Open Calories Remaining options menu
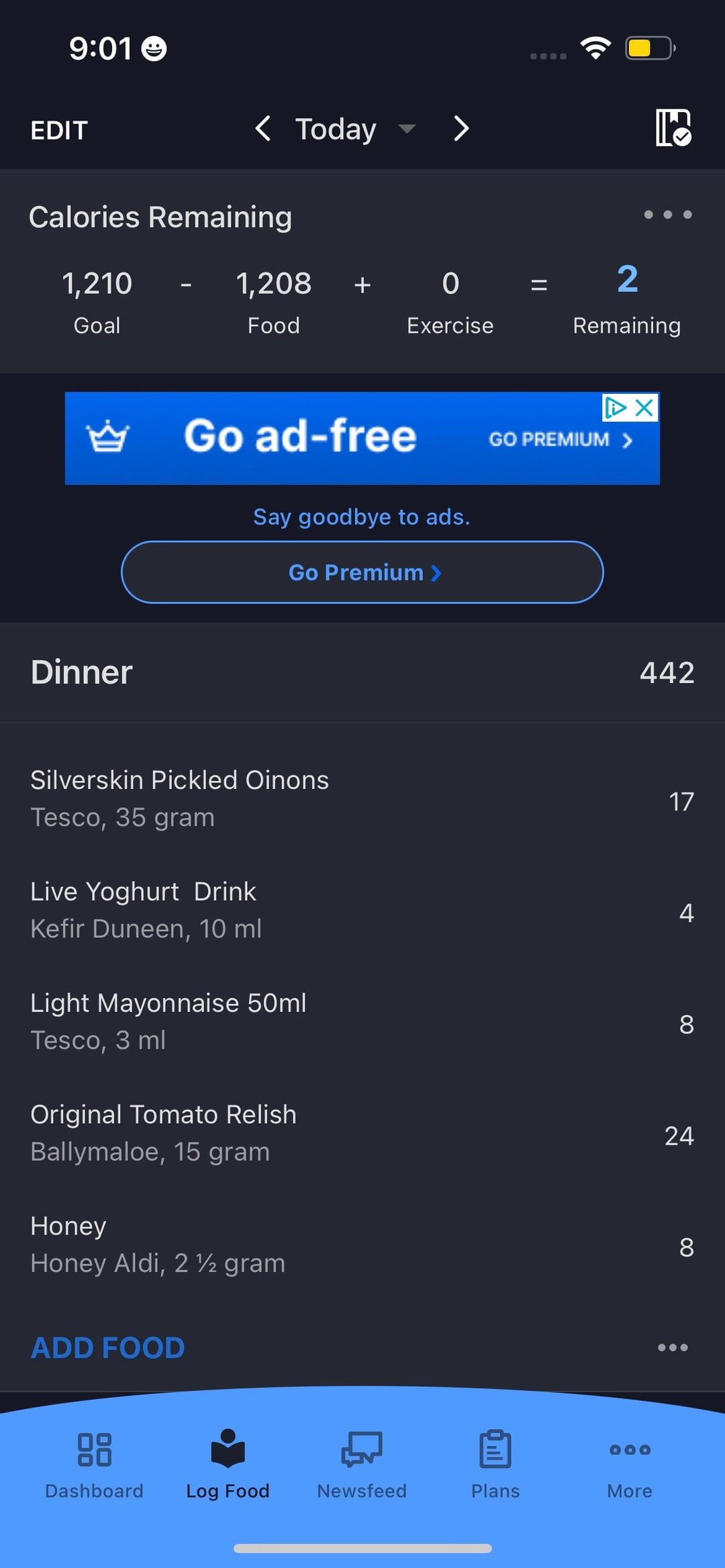This screenshot has height=1568, width=725. 667,215
